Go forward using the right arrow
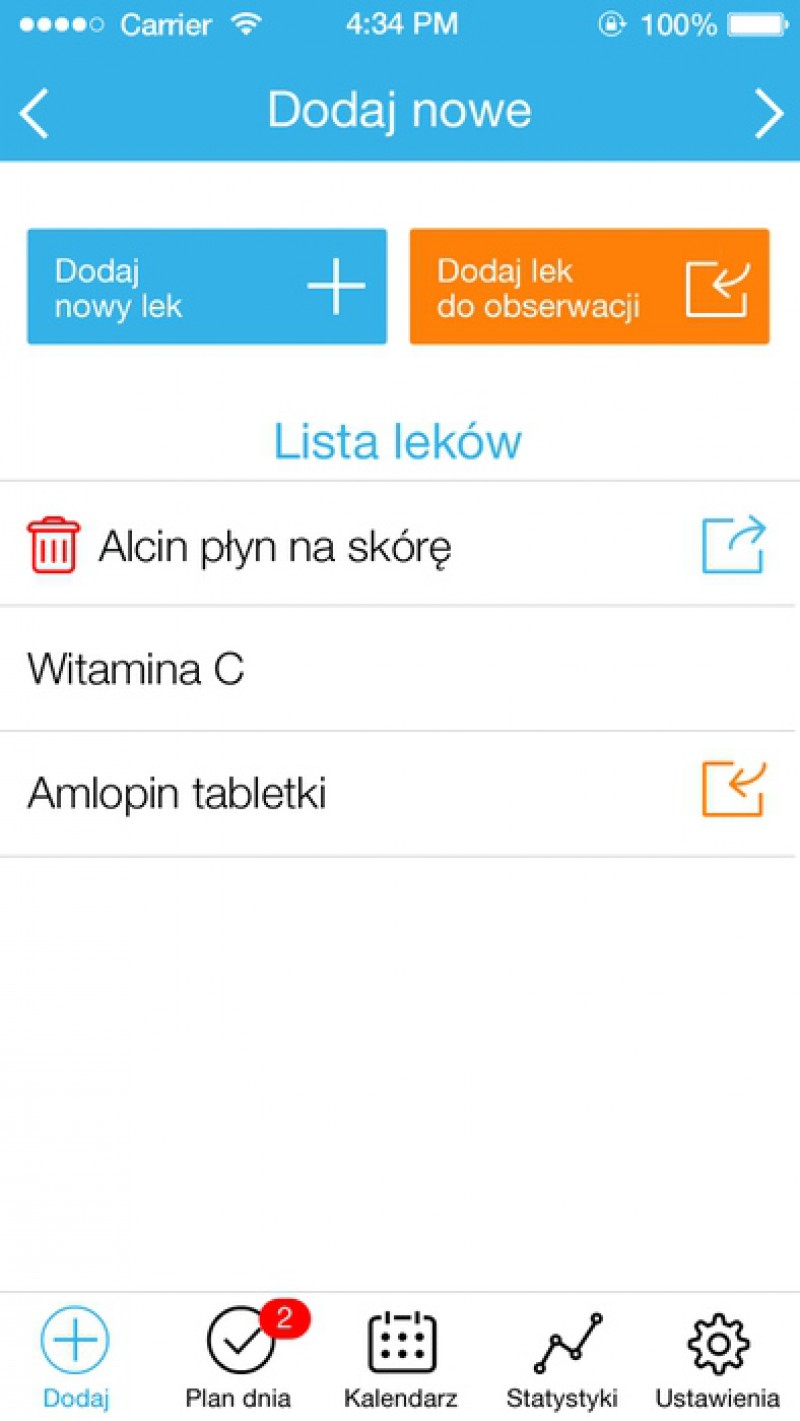Image resolution: width=800 pixels, height=1421 pixels. coord(768,113)
